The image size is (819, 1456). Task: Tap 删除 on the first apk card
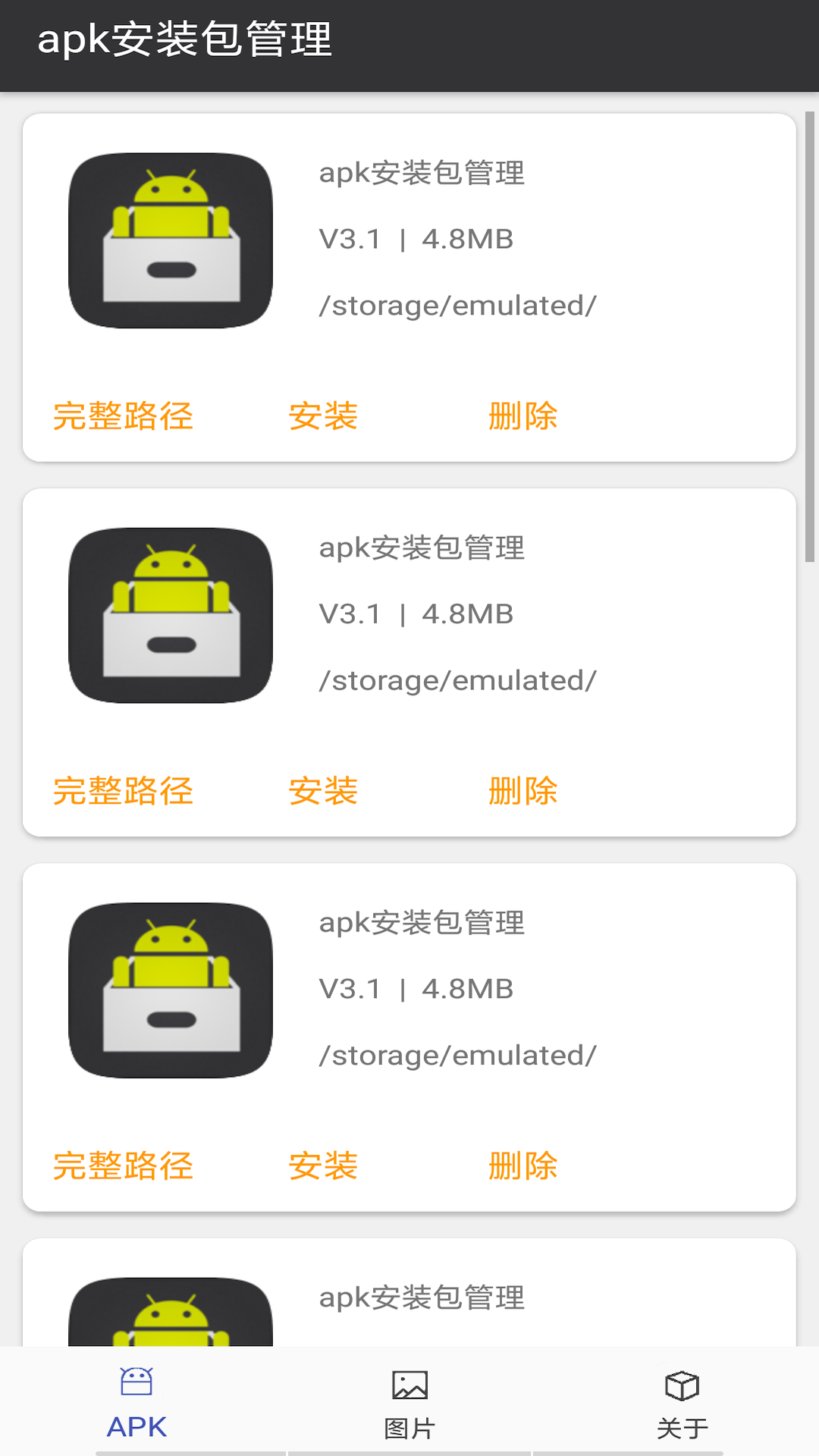[x=522, y=416]
